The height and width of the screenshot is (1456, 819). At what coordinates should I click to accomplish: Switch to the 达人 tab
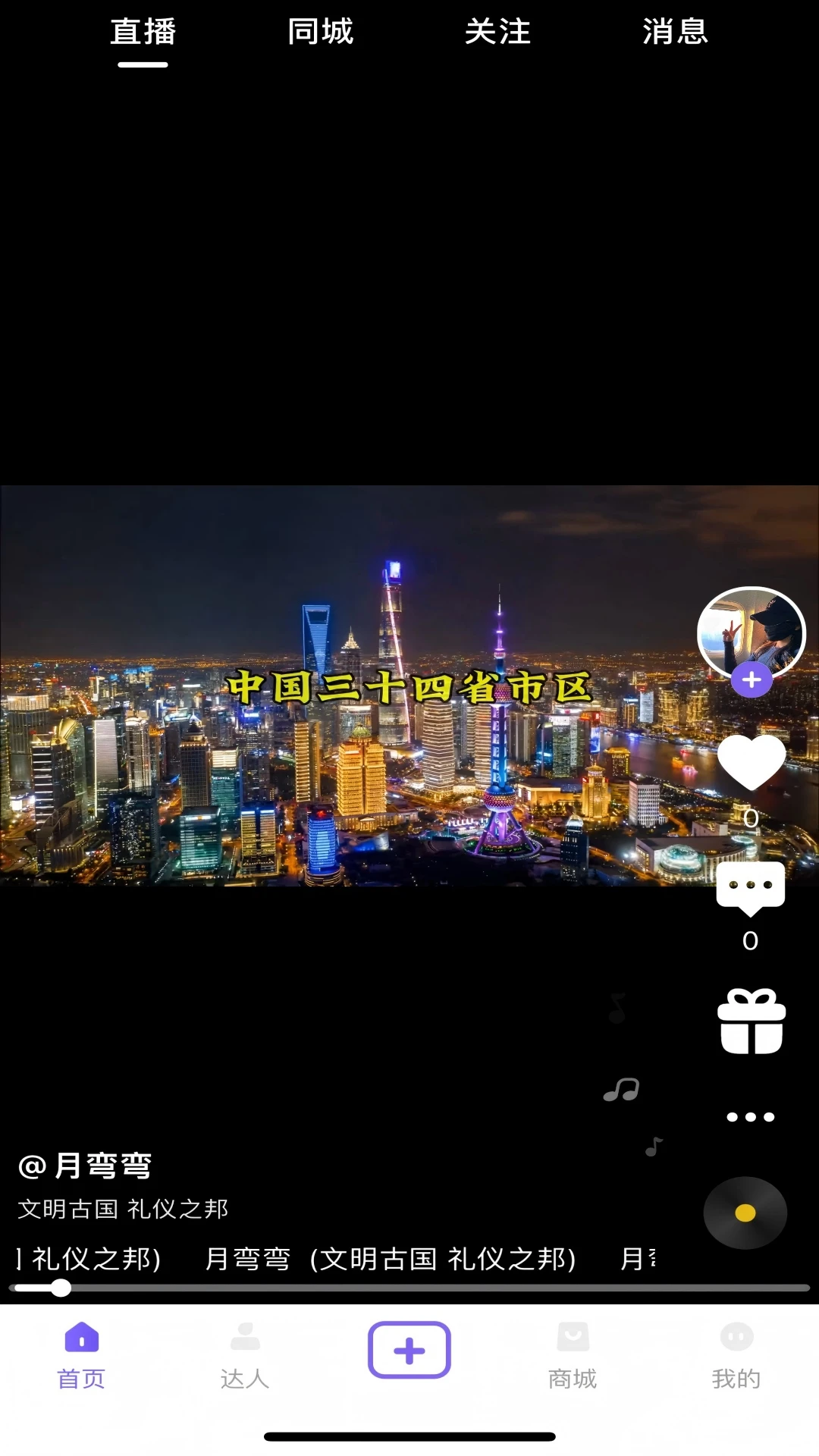coord(245,1356)
